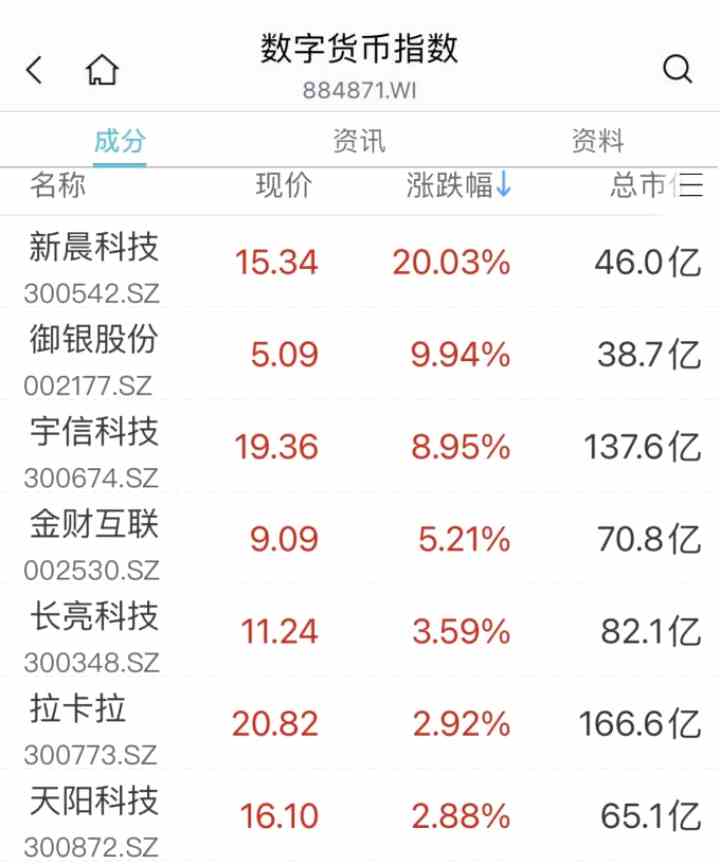The image size is (720, 864).
Task: Sort the list by 涨跌幅
Action: pos(459,185)
